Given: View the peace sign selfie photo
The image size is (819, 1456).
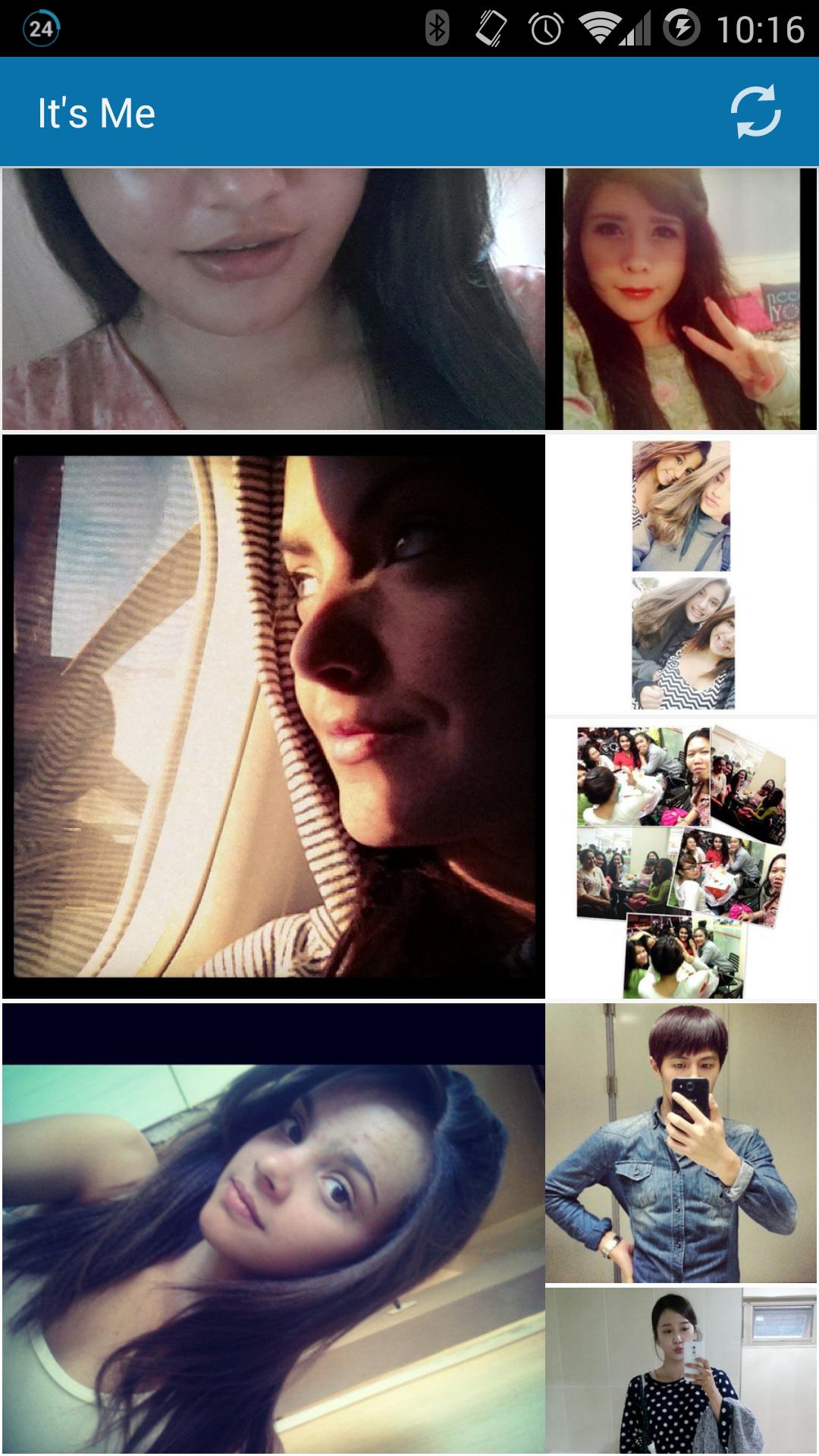Looking at the screenshot, I should pyautogui.click(x=681, y=299).
